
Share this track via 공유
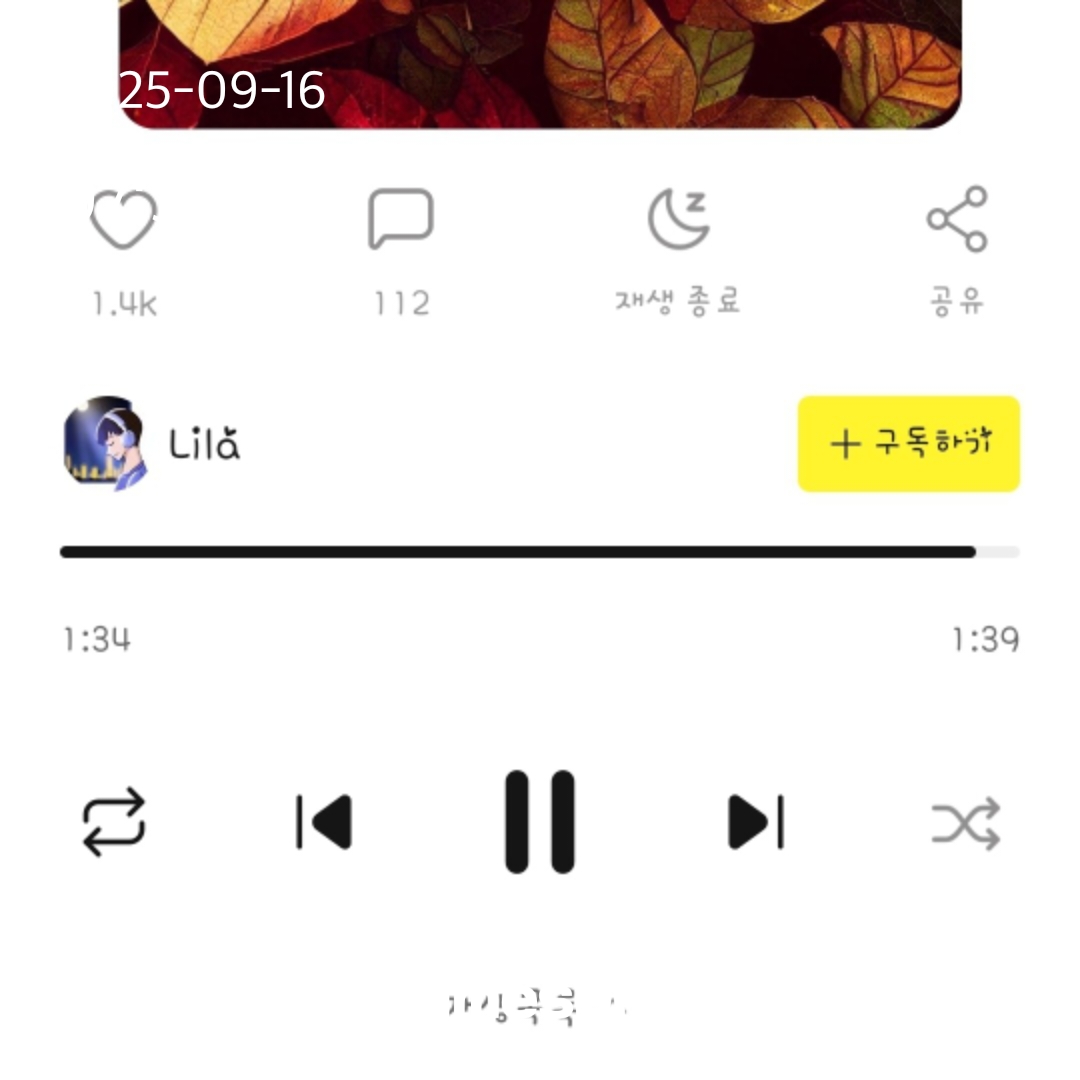[957, 219]
